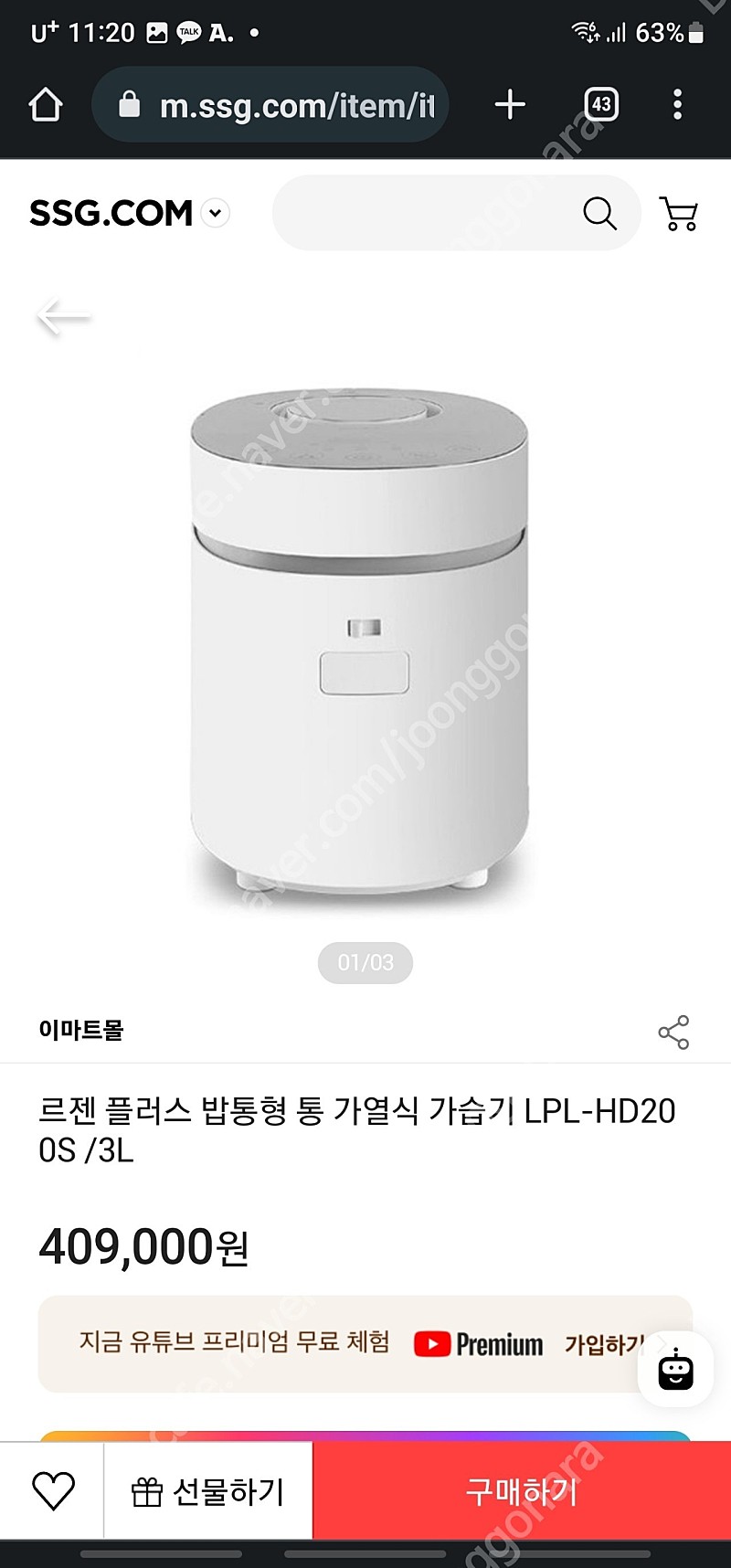The height and width of the screenshot is (1568, 731).
Task: Open a new browser tab with plus icon
Action: (x=510, y=104)
